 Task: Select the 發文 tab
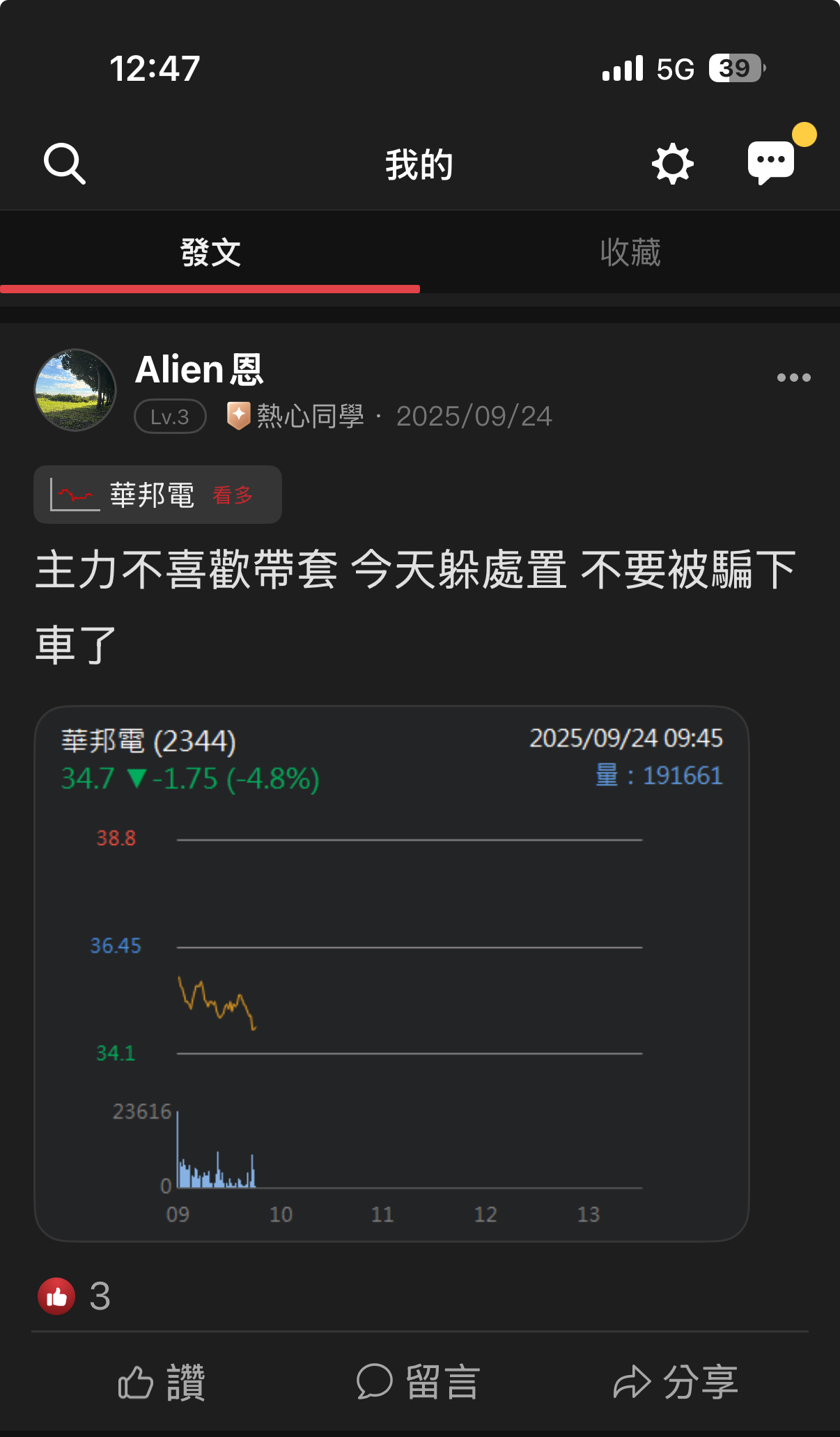[210, 252]
